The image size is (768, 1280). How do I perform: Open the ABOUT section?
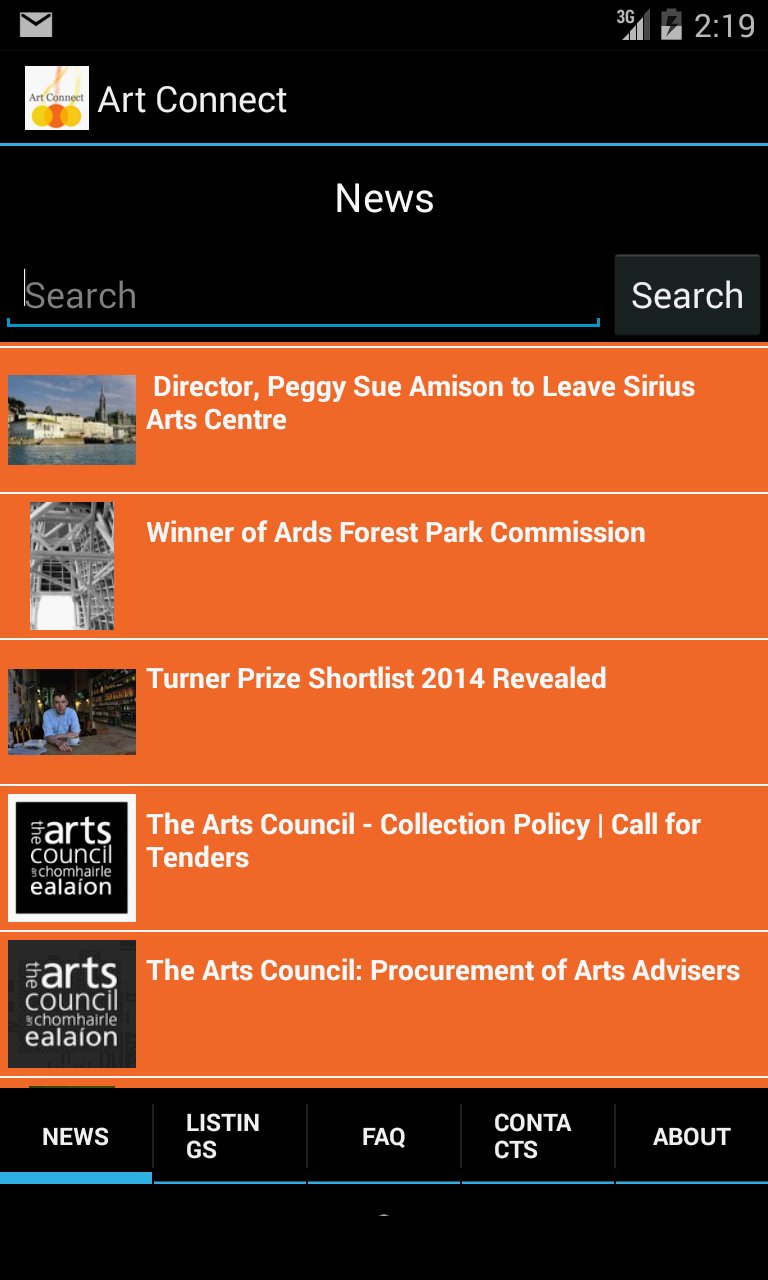pyautogui.click(x=691, y=1135)
